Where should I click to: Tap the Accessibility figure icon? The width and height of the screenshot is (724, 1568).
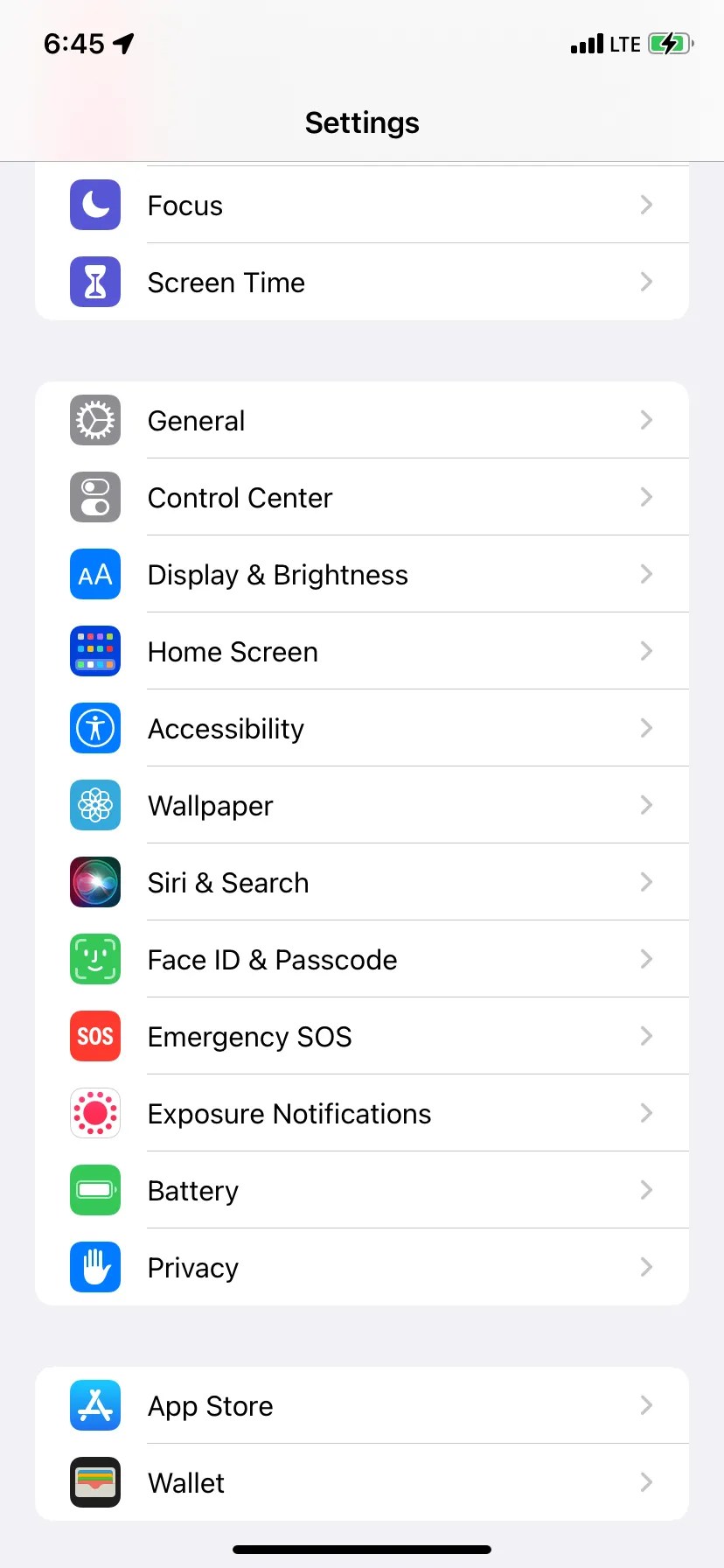click(x=94, y=728)
